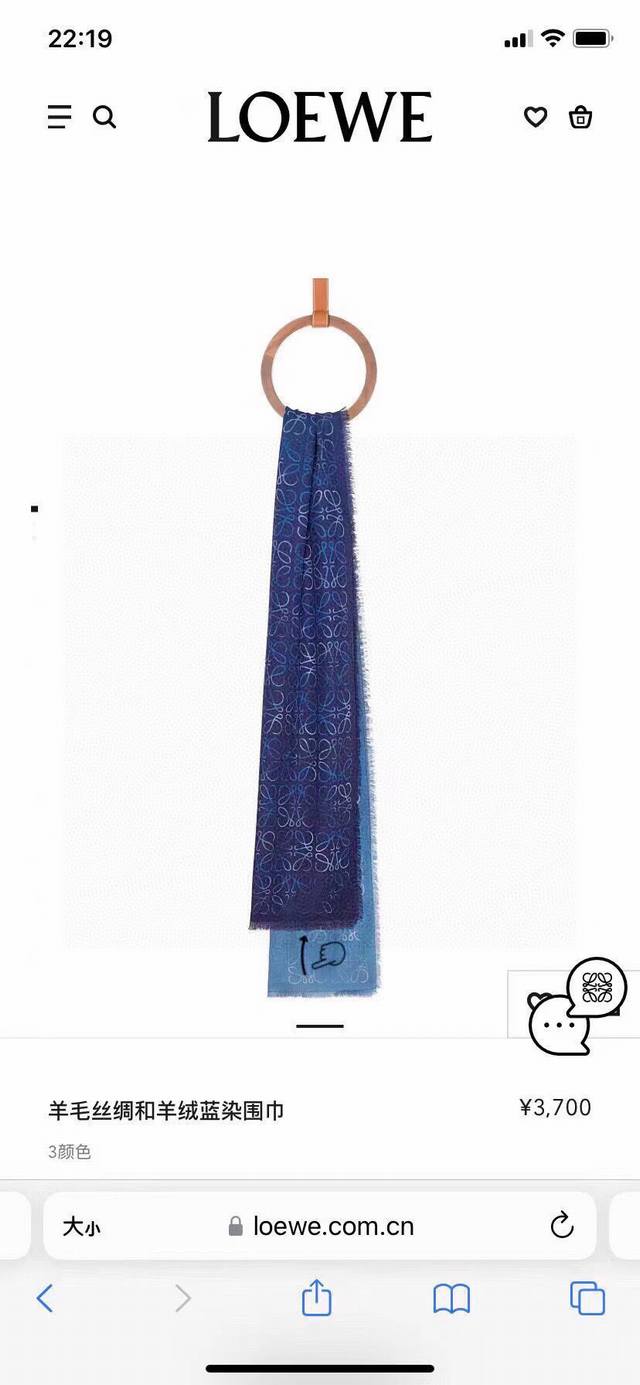Open the shopping bag
Screen dimensions: 640x1385
point(581,117)
